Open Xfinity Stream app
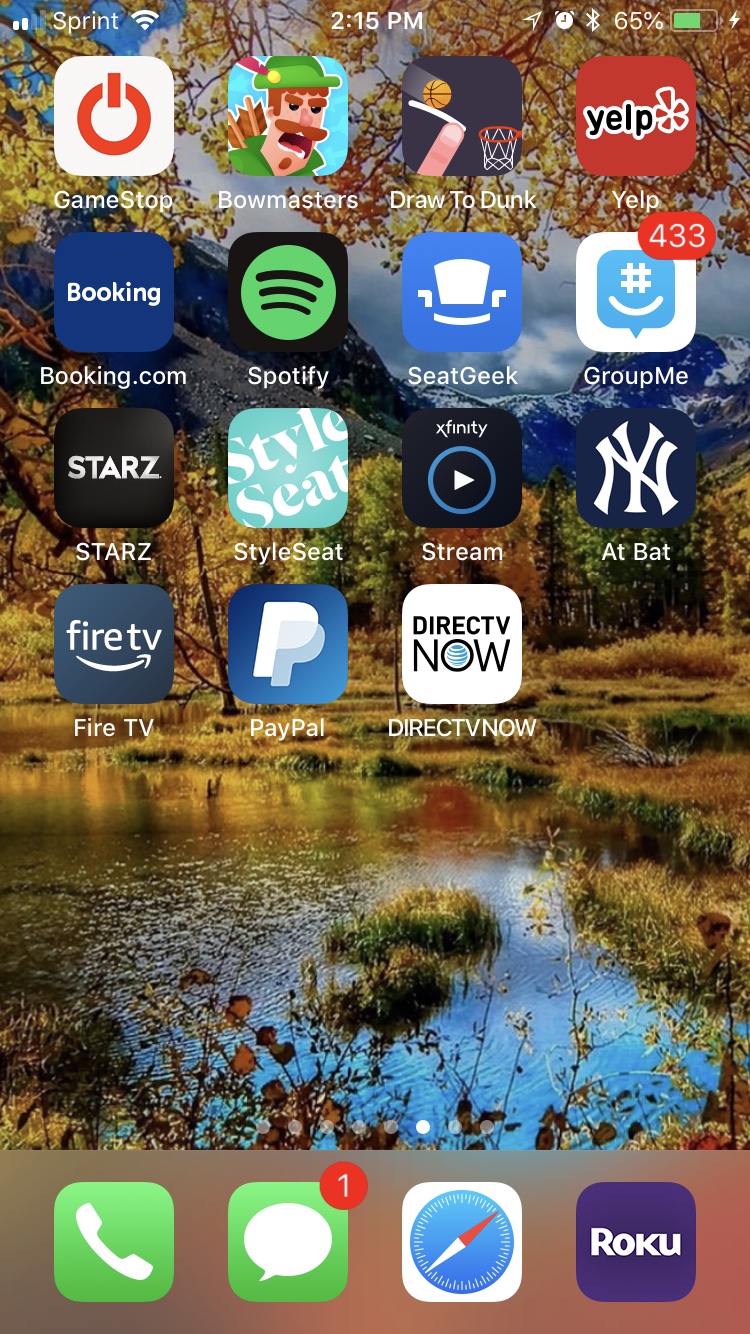Screen dimensions: 750x1334 (462, 468)
